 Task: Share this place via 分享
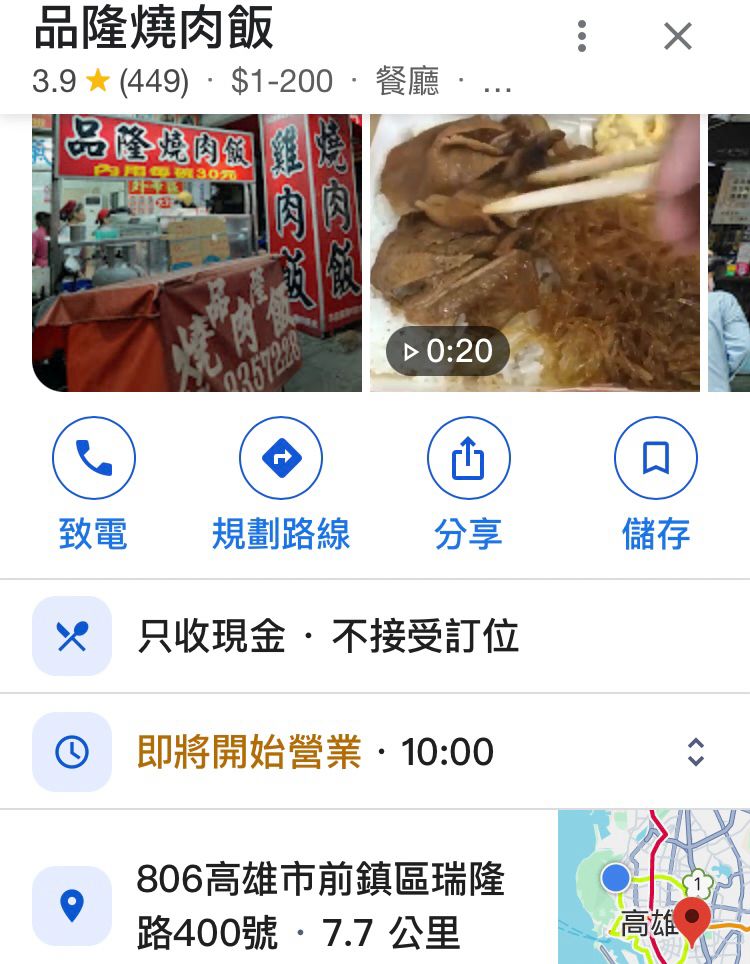pos(468,458)
